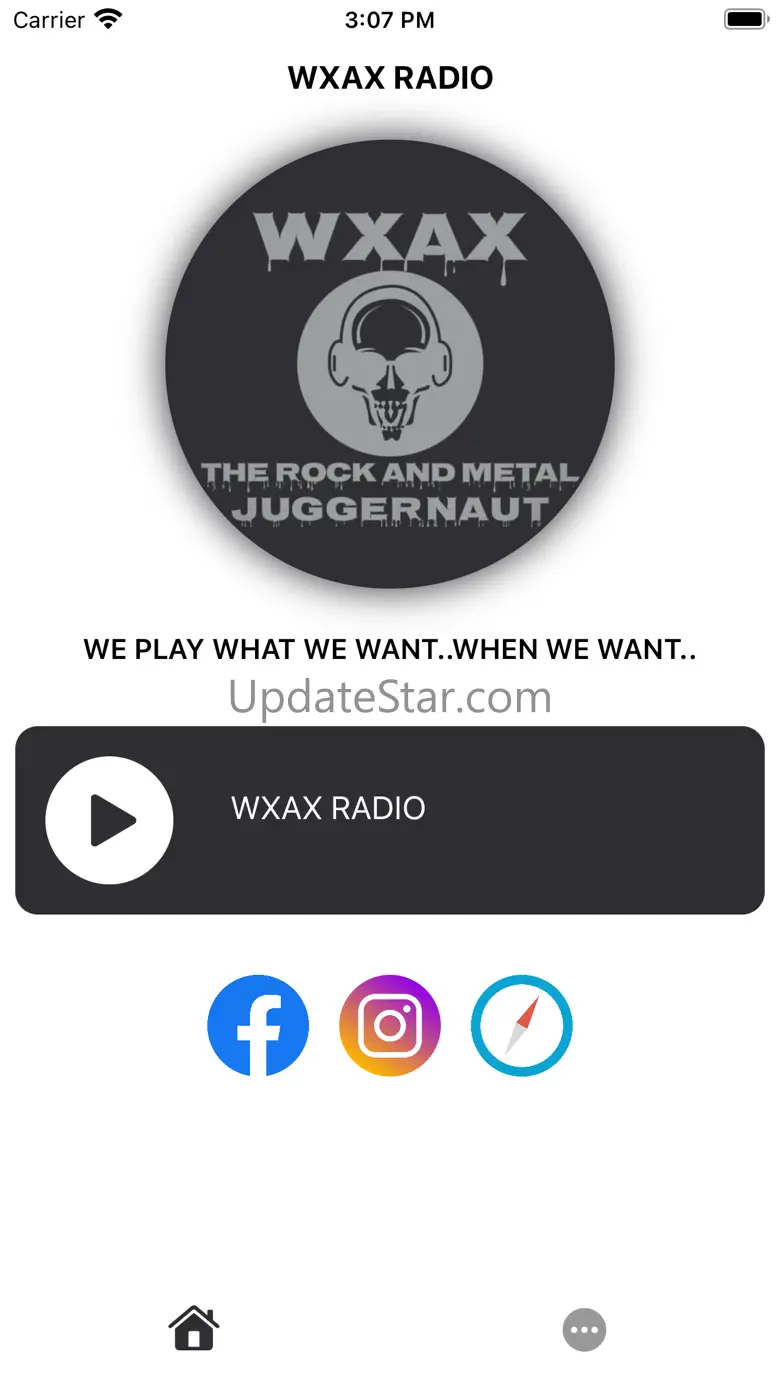Open the station website via compass icon
This screenshot has width=780, height=1387.
click(521, 1025)
